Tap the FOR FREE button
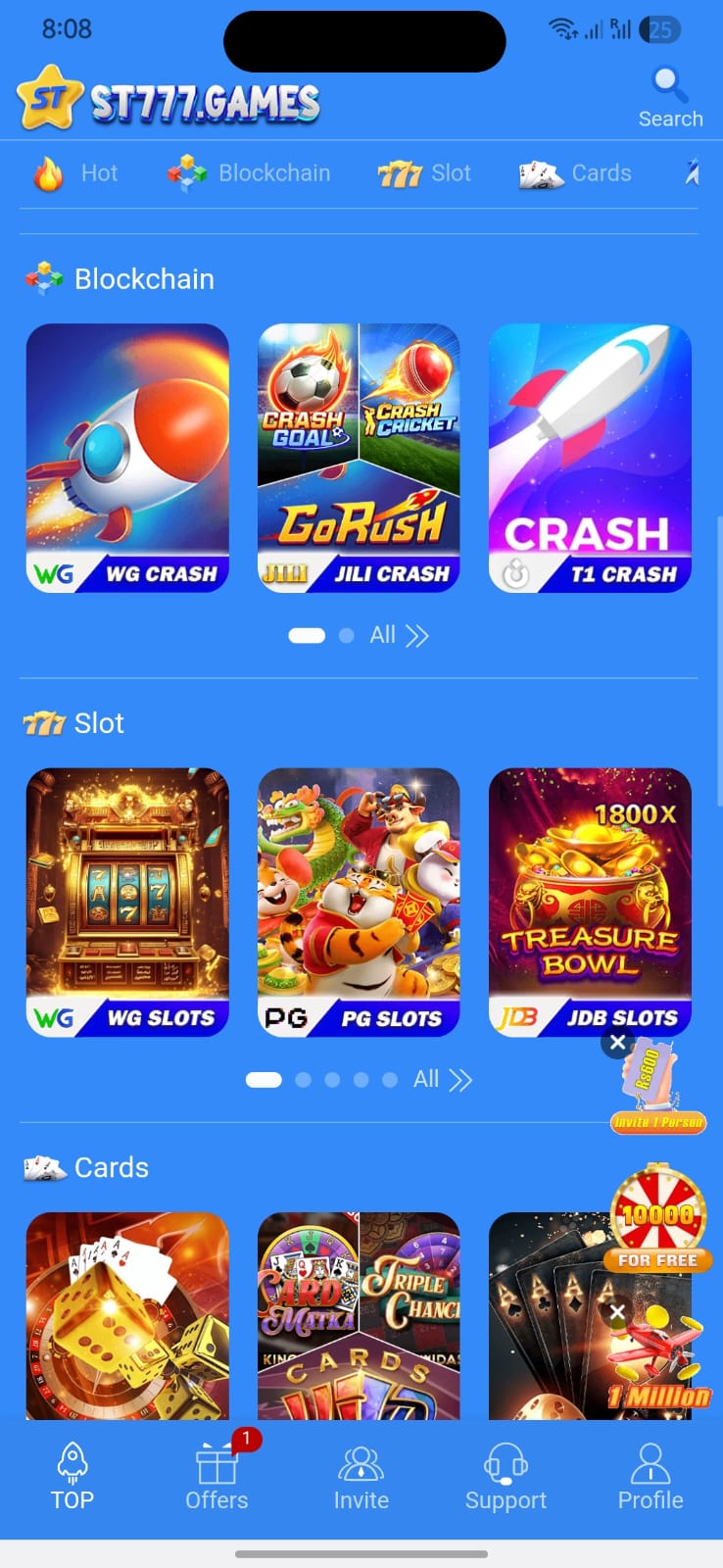Image resolution: width=723 pixels, height=1568 pixels. coord(657,1261)
